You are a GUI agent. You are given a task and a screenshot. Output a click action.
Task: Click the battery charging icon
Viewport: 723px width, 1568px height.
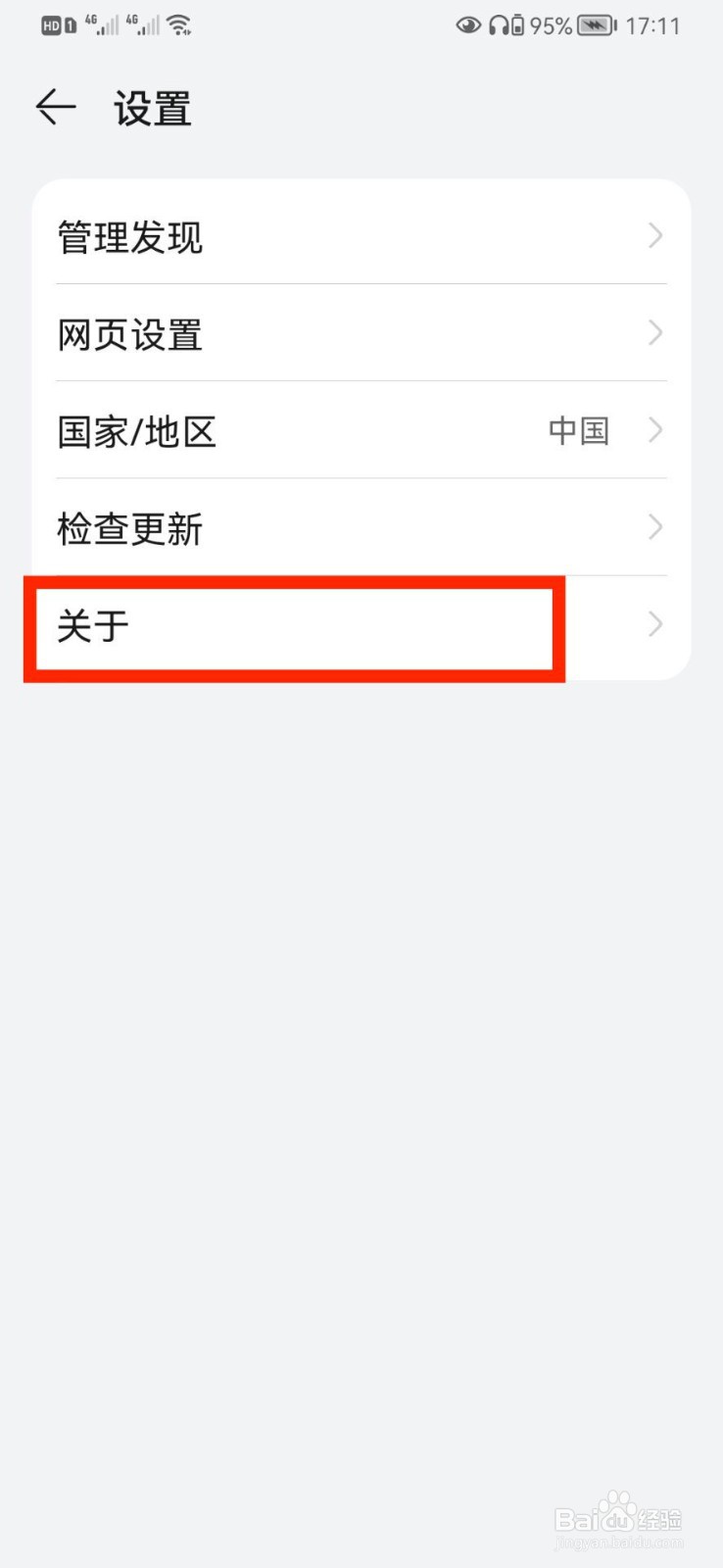(594, 26)
